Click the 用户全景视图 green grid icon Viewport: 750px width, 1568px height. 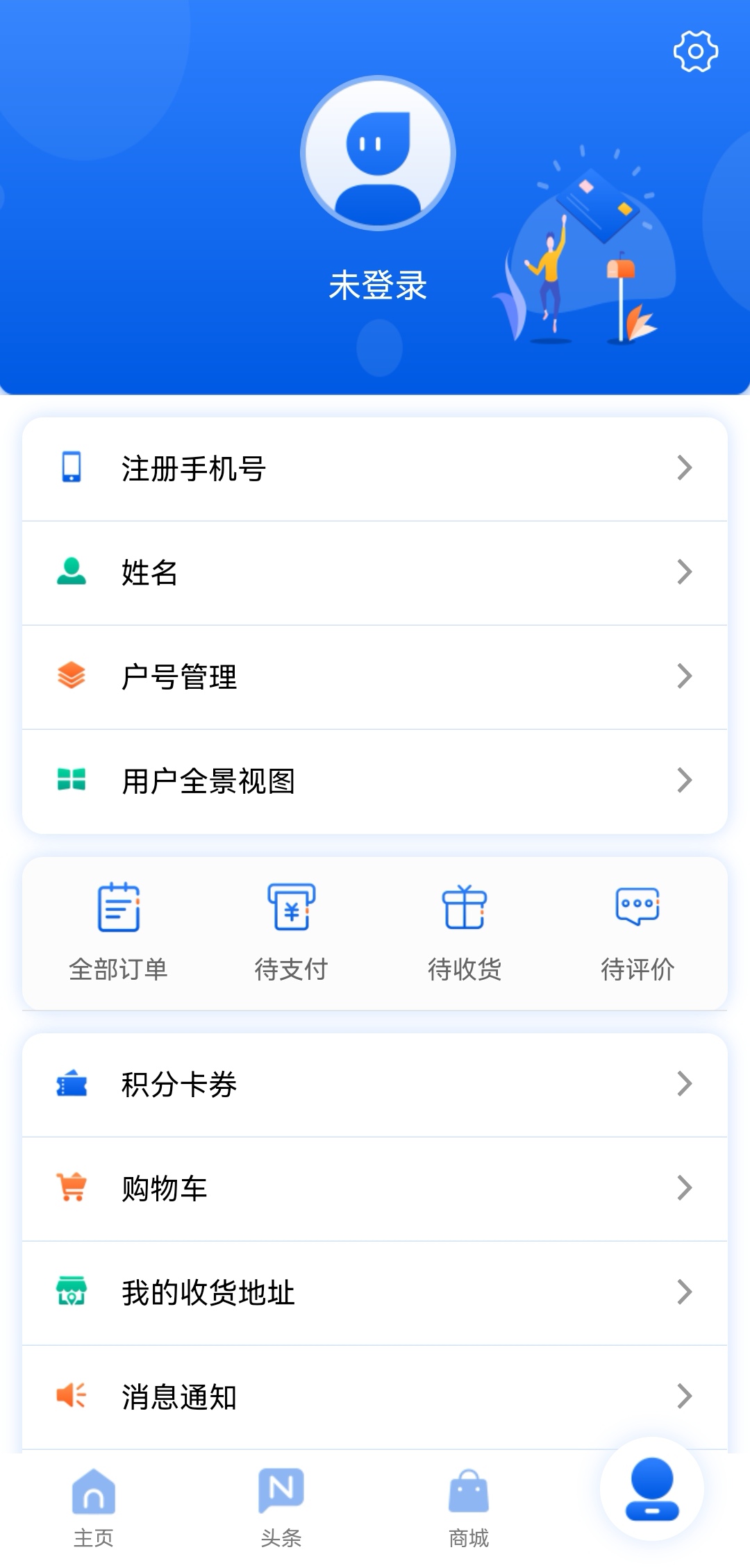point(72,780)
